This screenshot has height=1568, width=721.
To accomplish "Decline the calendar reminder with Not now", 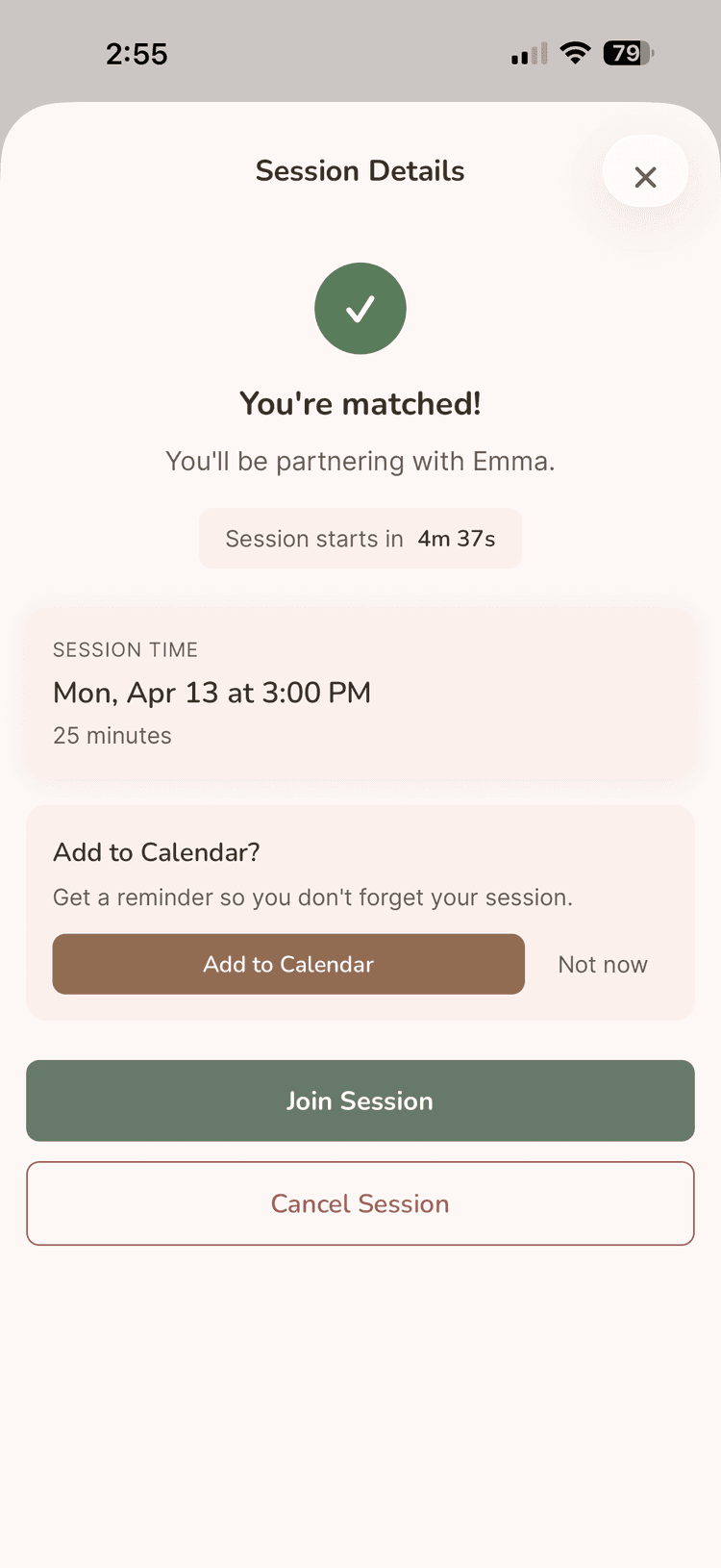I will click(x=602, y=964).
